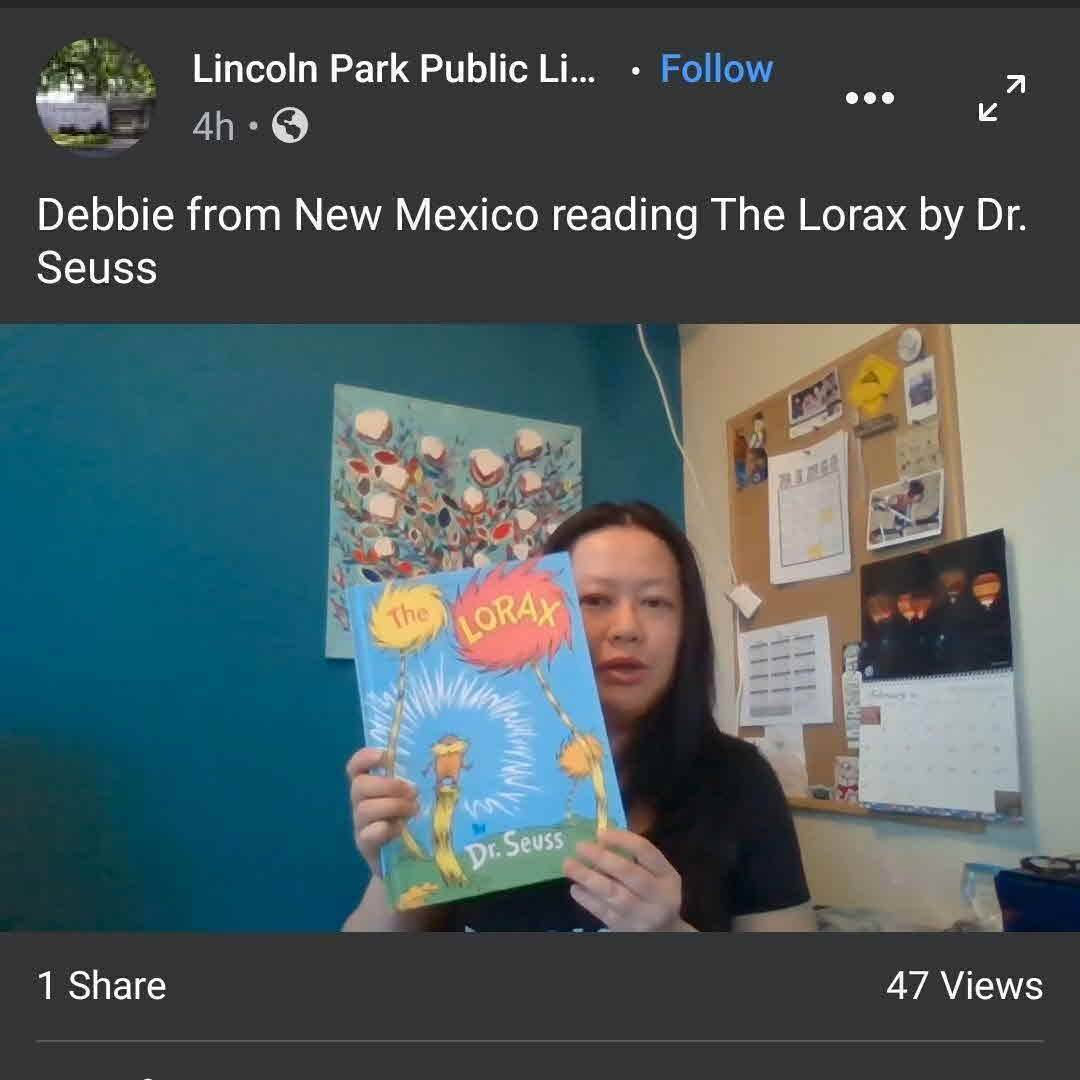1080x1080 pixels.
Task: Open the three-dot post options menu
Action: (x=869, y=98)
